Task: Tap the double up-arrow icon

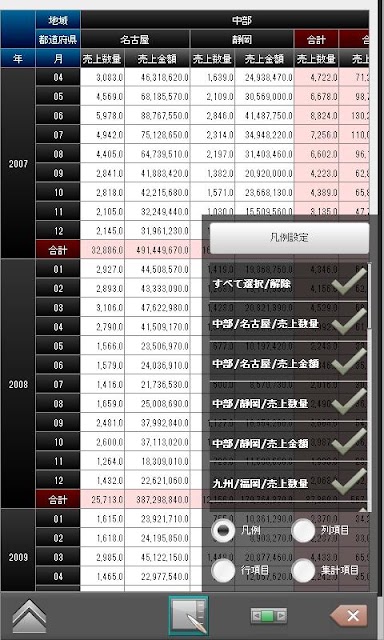Action: tap(29, 616)
